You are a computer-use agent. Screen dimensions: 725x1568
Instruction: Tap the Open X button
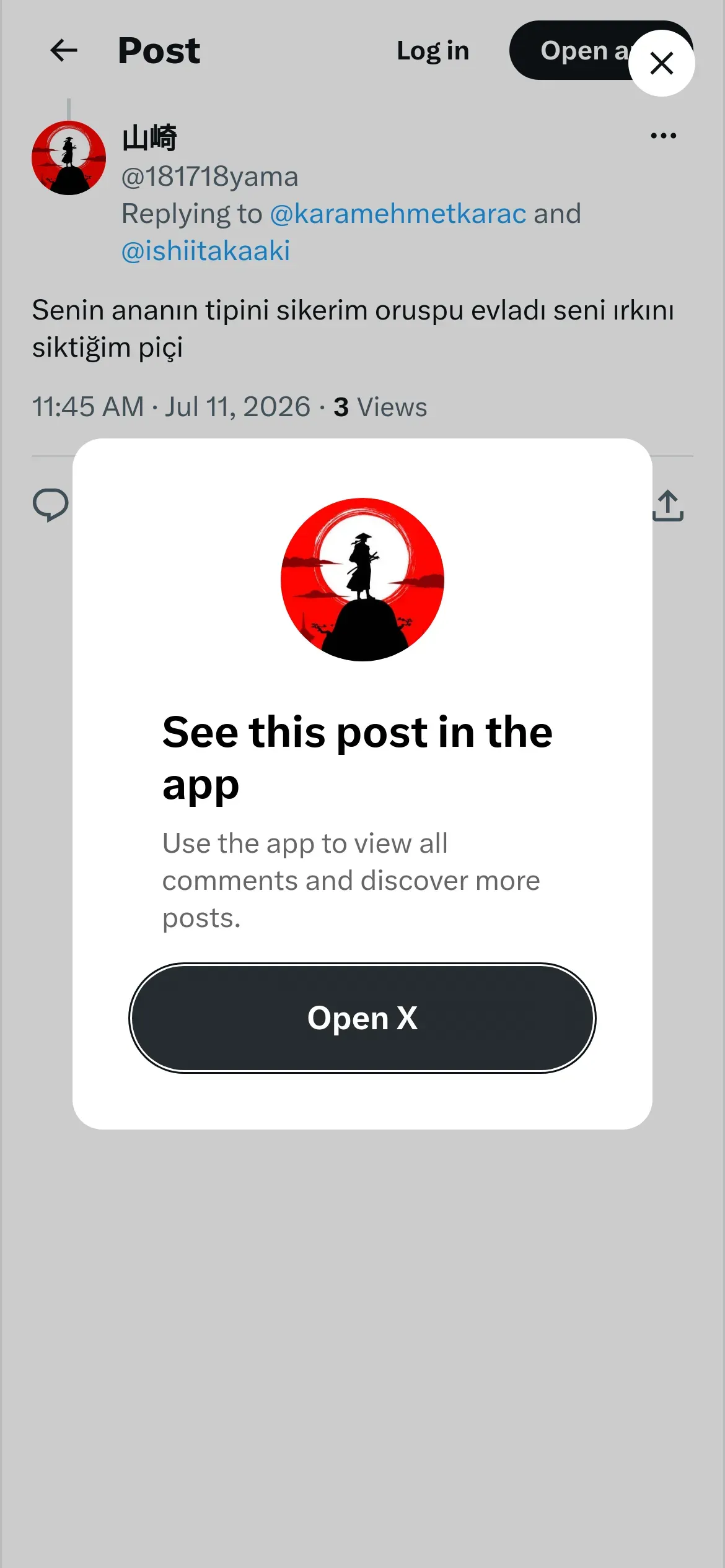[362, 1017]
